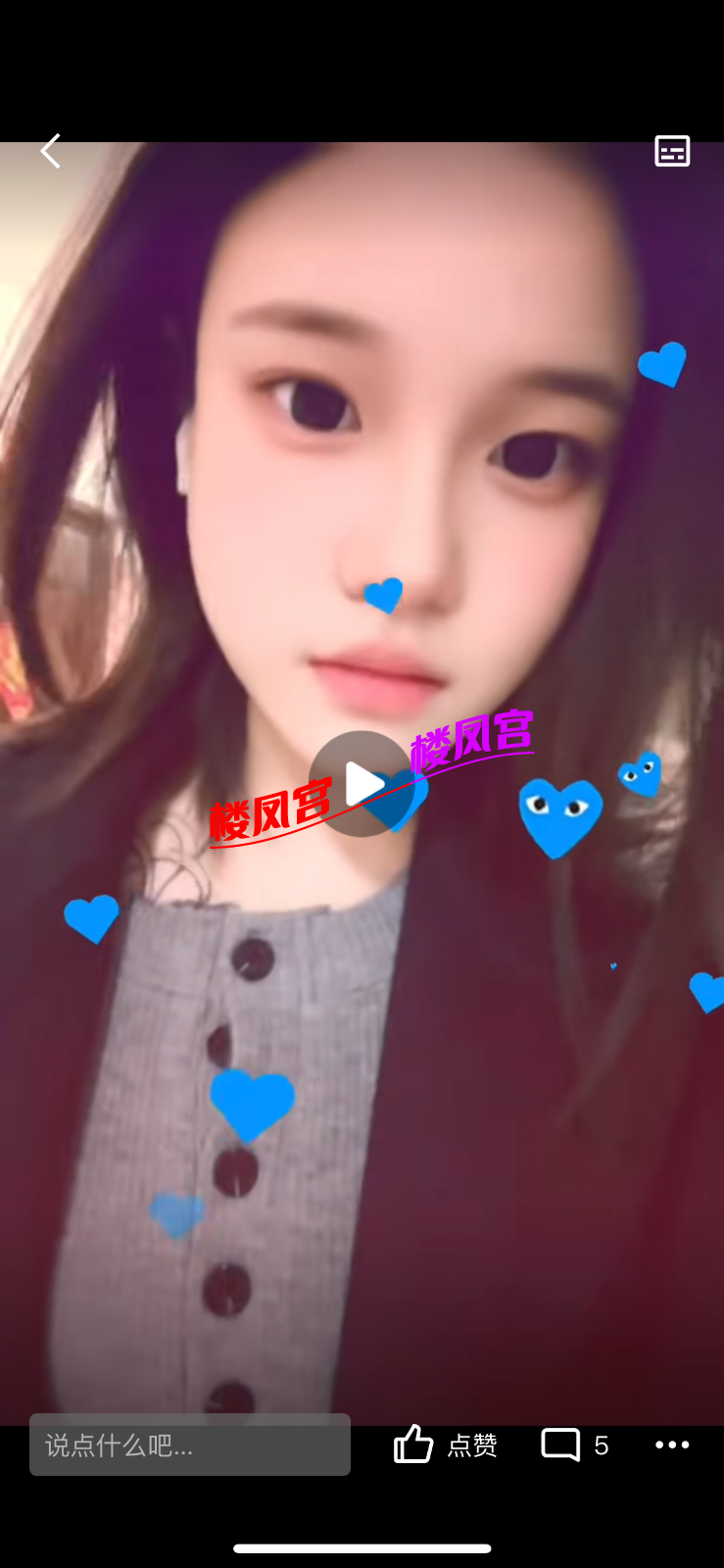Viewport: 724px width, 1568px height.
Task: Open the 说点什么吧 comment input field
Action: (190, 1445)
